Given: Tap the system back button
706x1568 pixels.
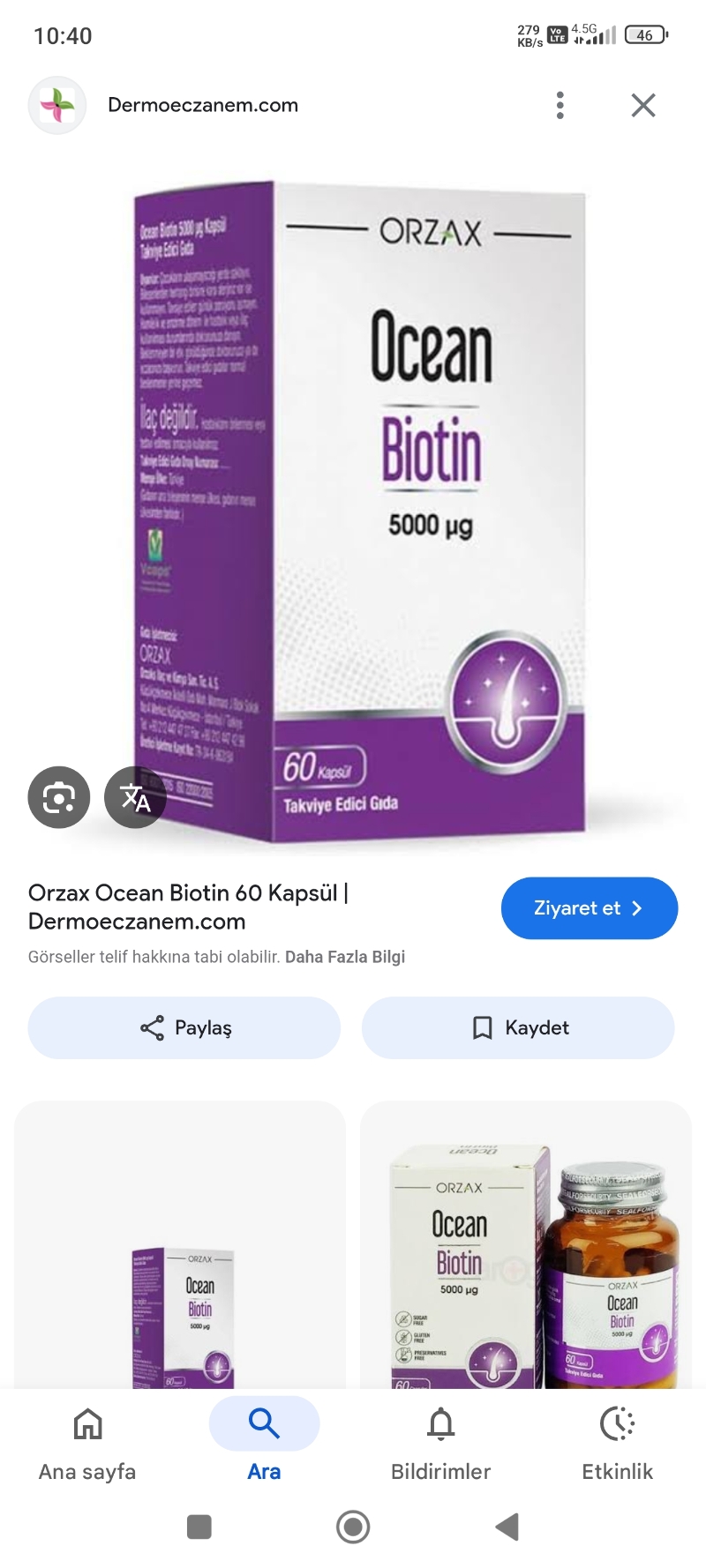Looking at the screenshot, I should tap(507, 1527).
